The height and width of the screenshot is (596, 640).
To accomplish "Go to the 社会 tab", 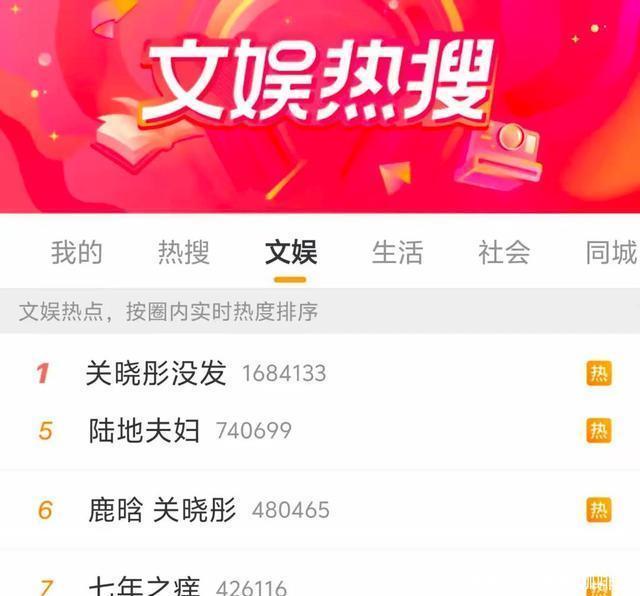I will click(x=504, y=253).
